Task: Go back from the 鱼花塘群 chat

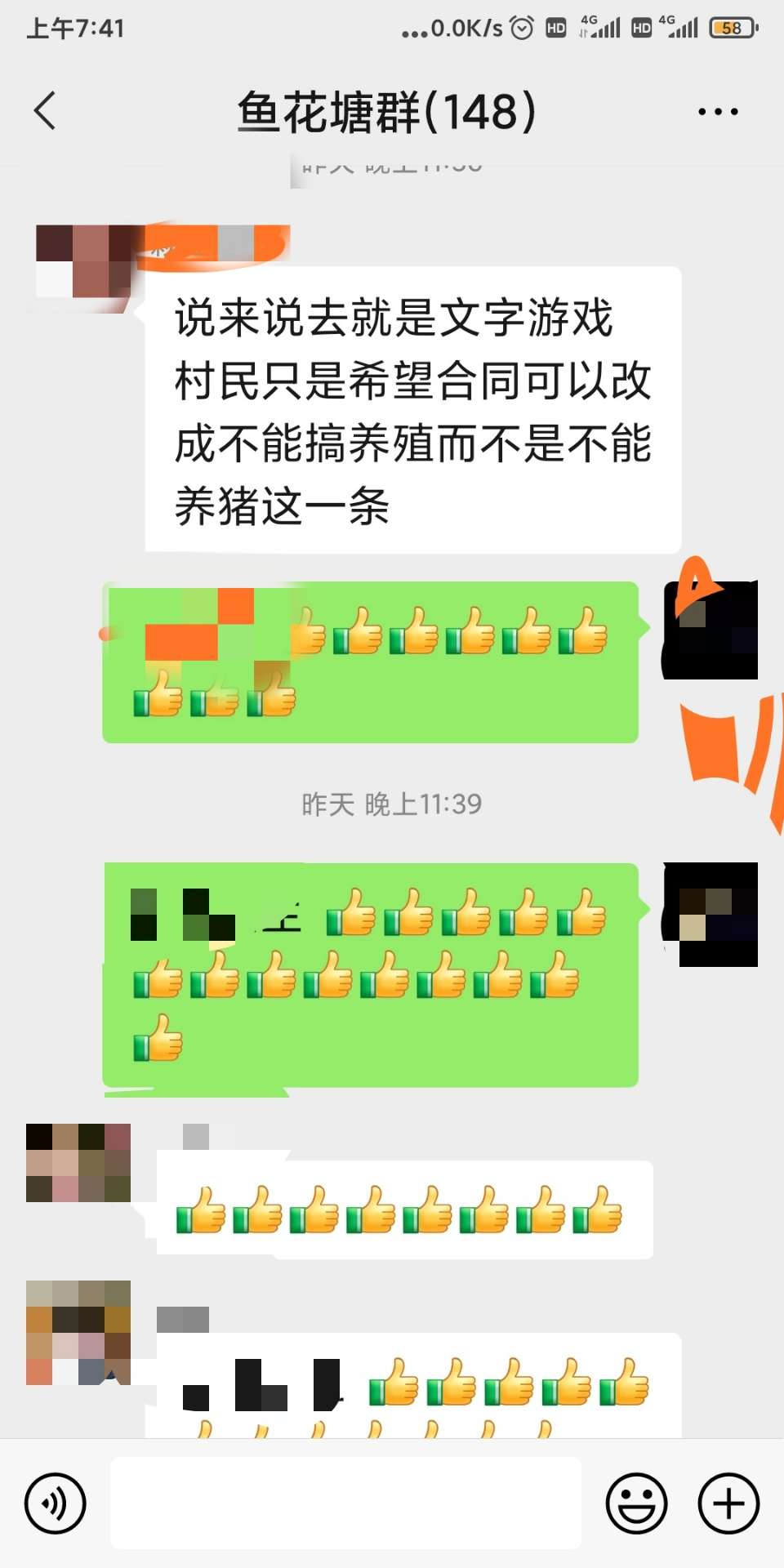Action: click(46, 111)
